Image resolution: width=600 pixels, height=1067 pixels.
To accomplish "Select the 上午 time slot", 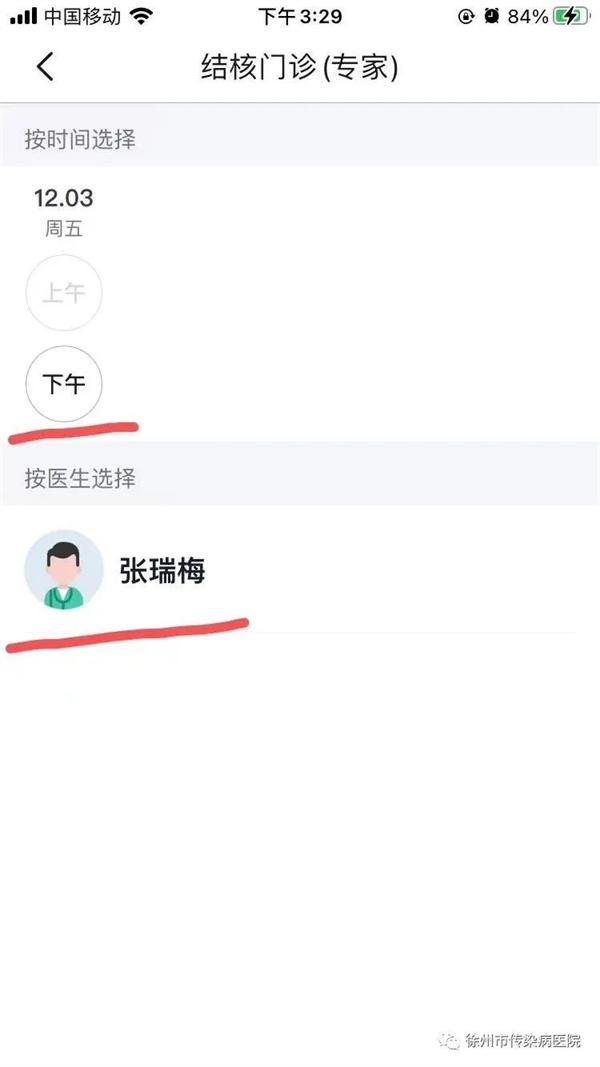I will point(63,293).
